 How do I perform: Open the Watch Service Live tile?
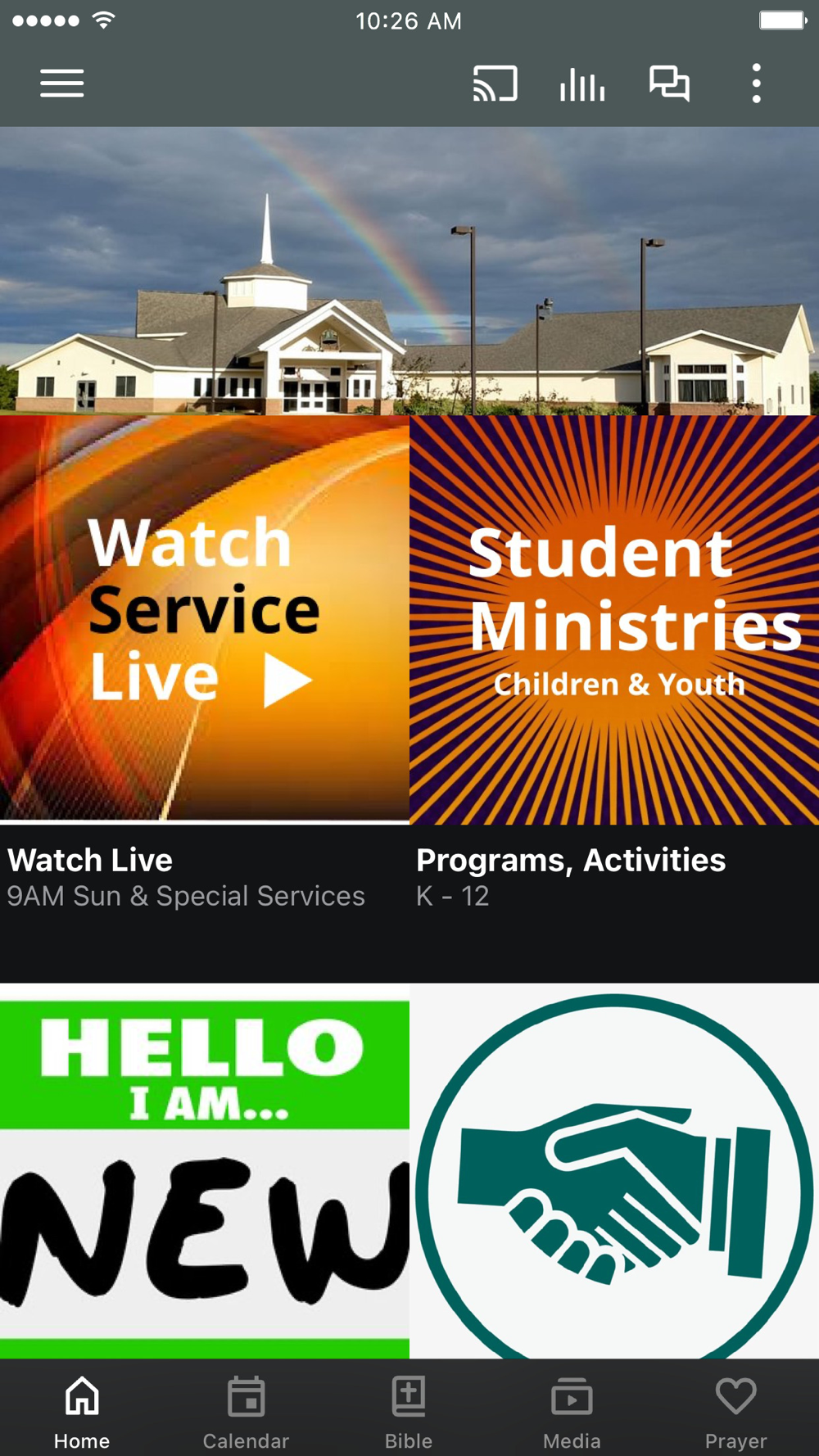click(x=205, y=618)
